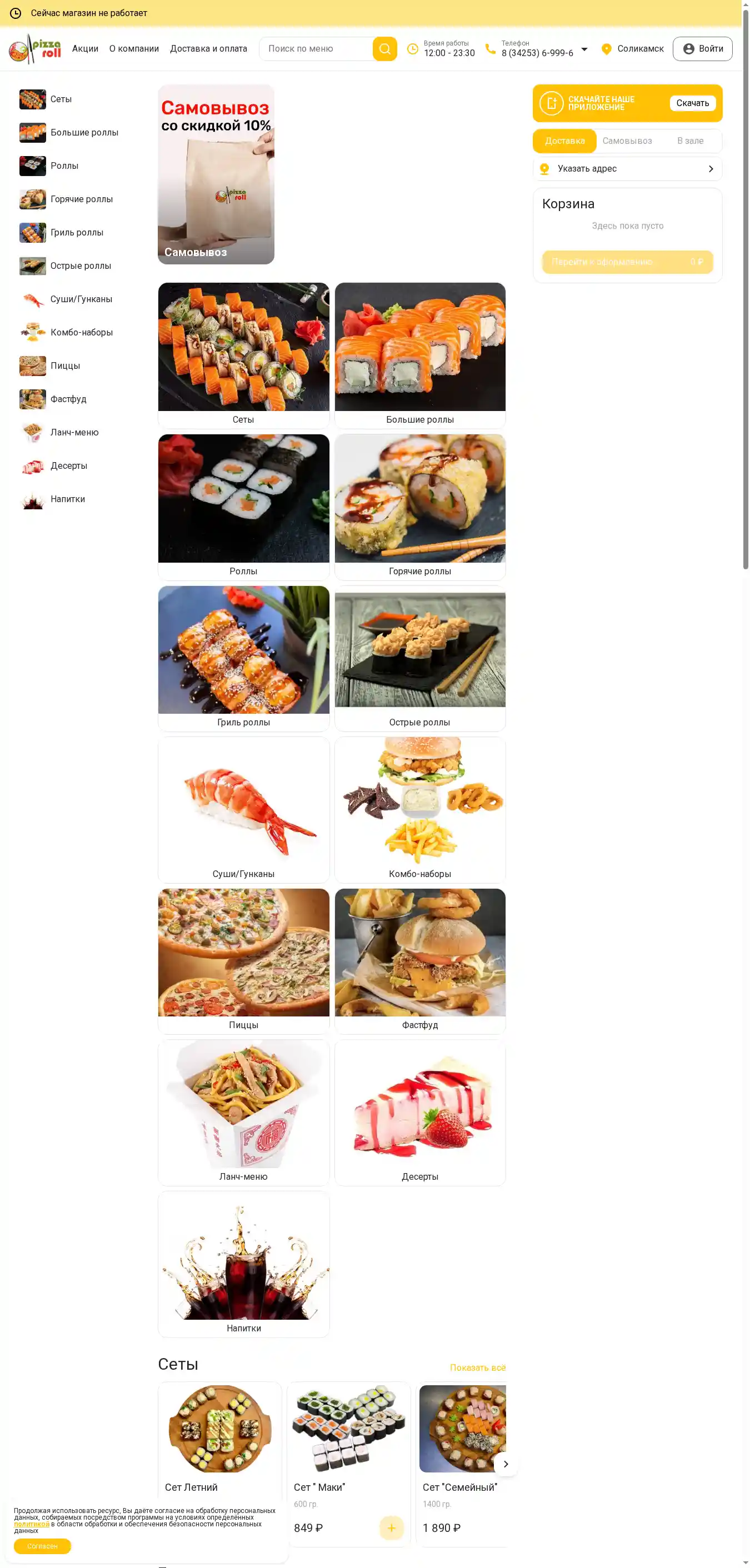750x1568 pixels.
Task: Open Доставка и оплата page
Action: pyautogui.click(x=208, y=49)
